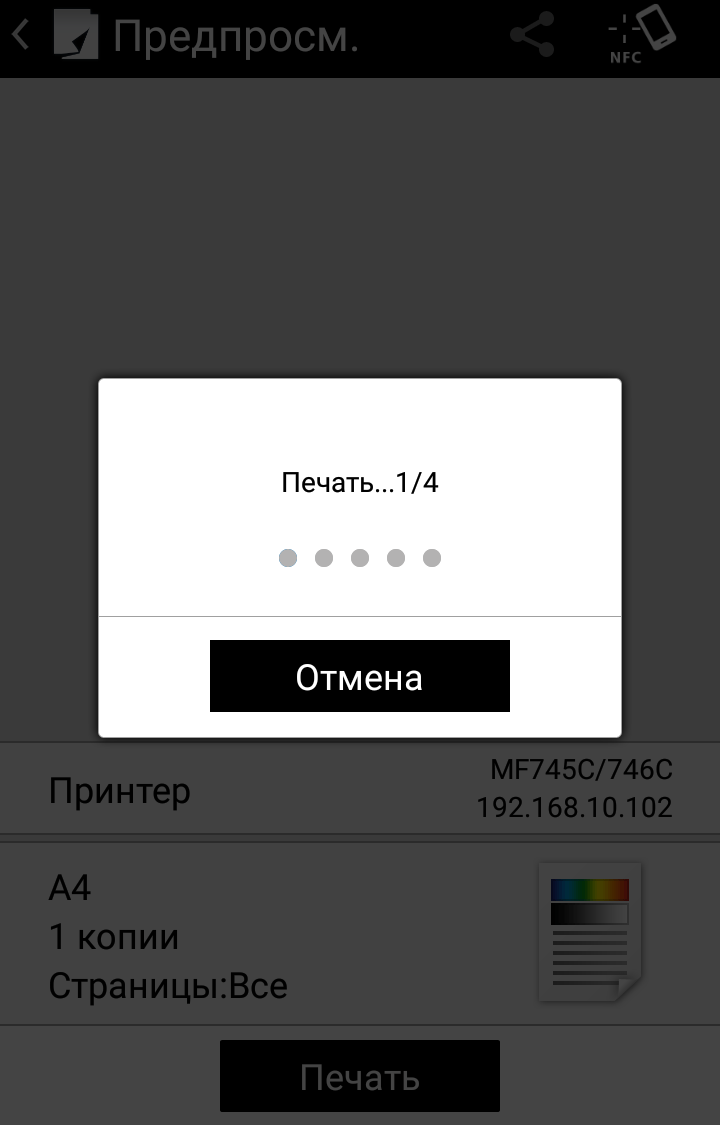
Task: Start printing with the Печать button
Action: 359,1077
